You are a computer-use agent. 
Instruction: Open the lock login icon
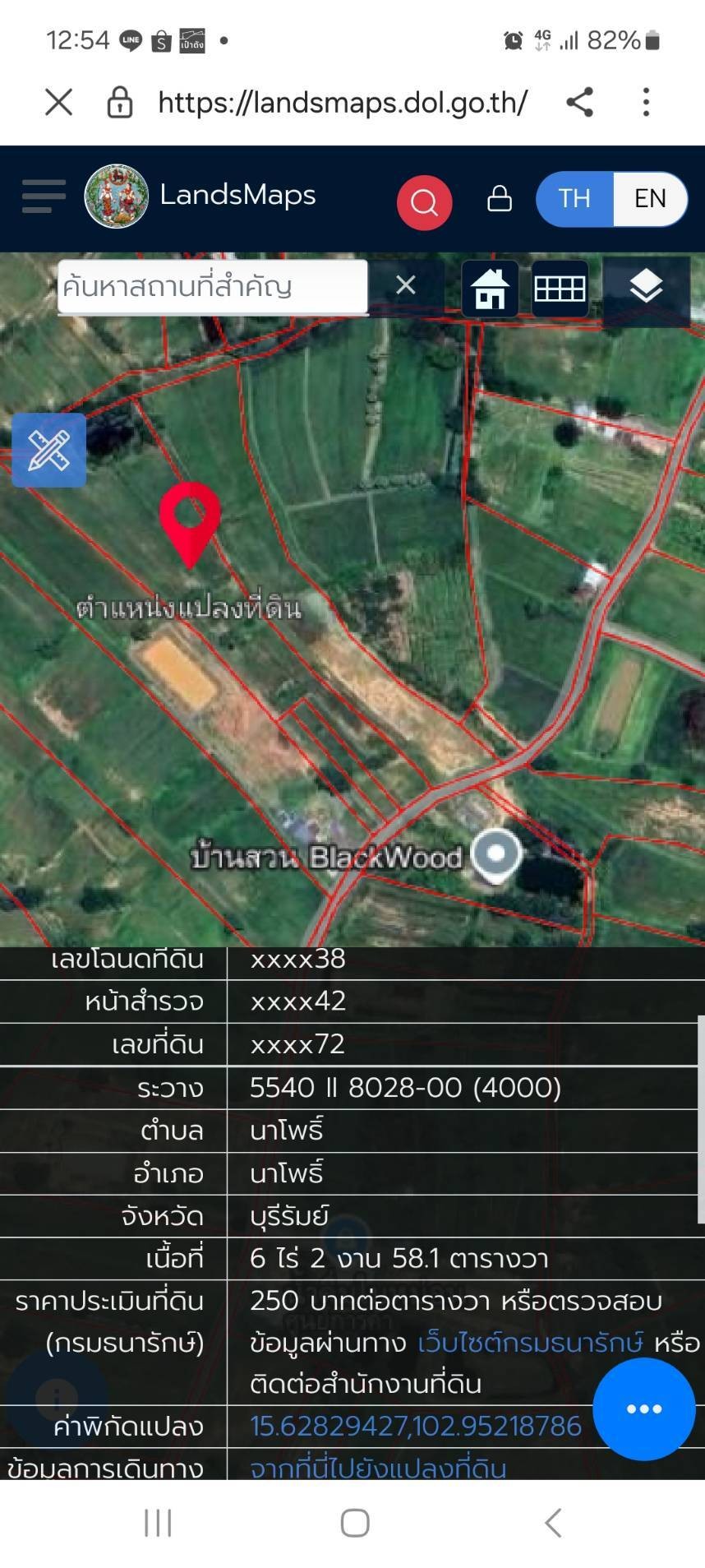point(500,198)
